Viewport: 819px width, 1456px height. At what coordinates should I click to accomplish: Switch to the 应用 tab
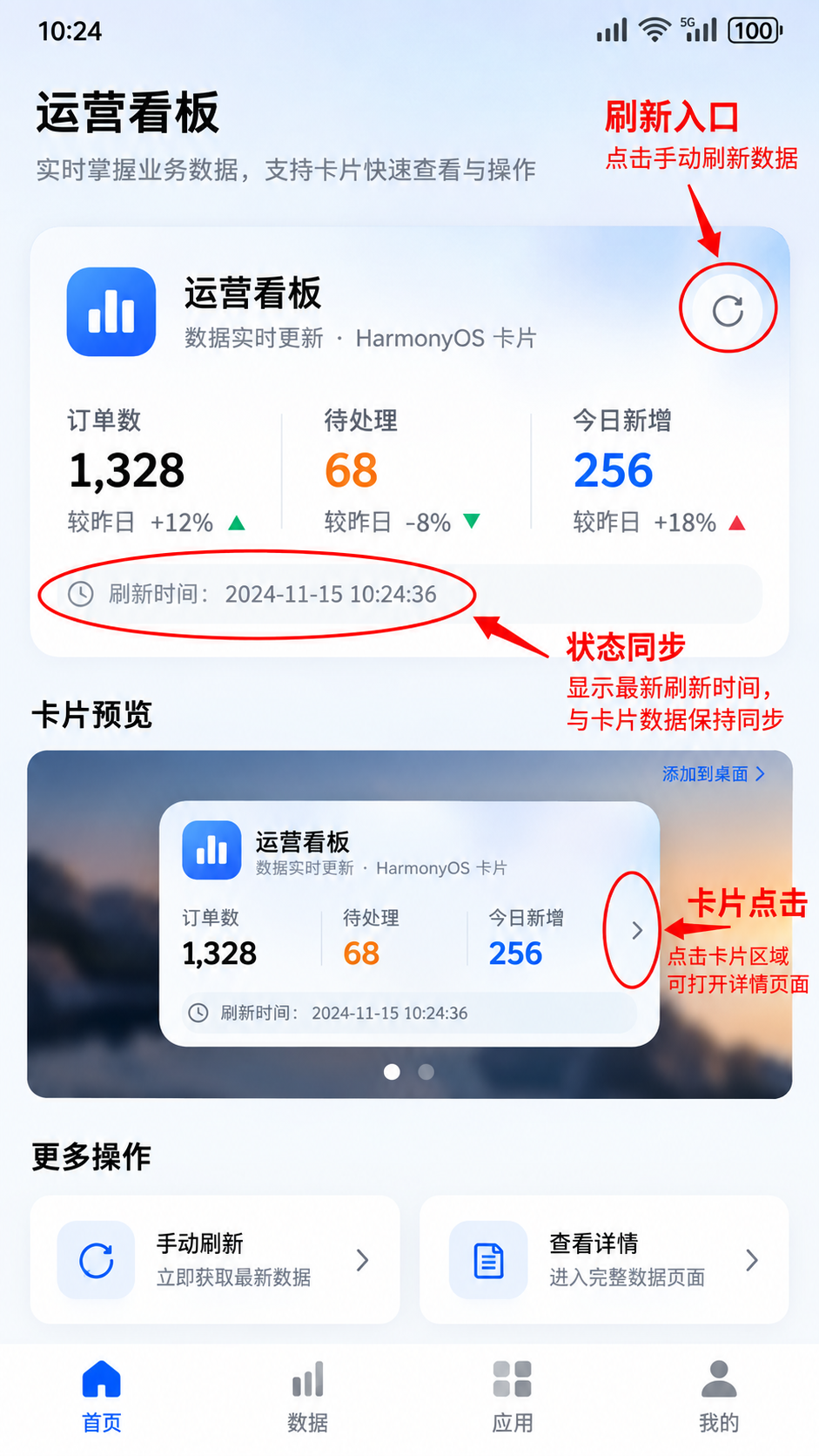click(512, 1397)
